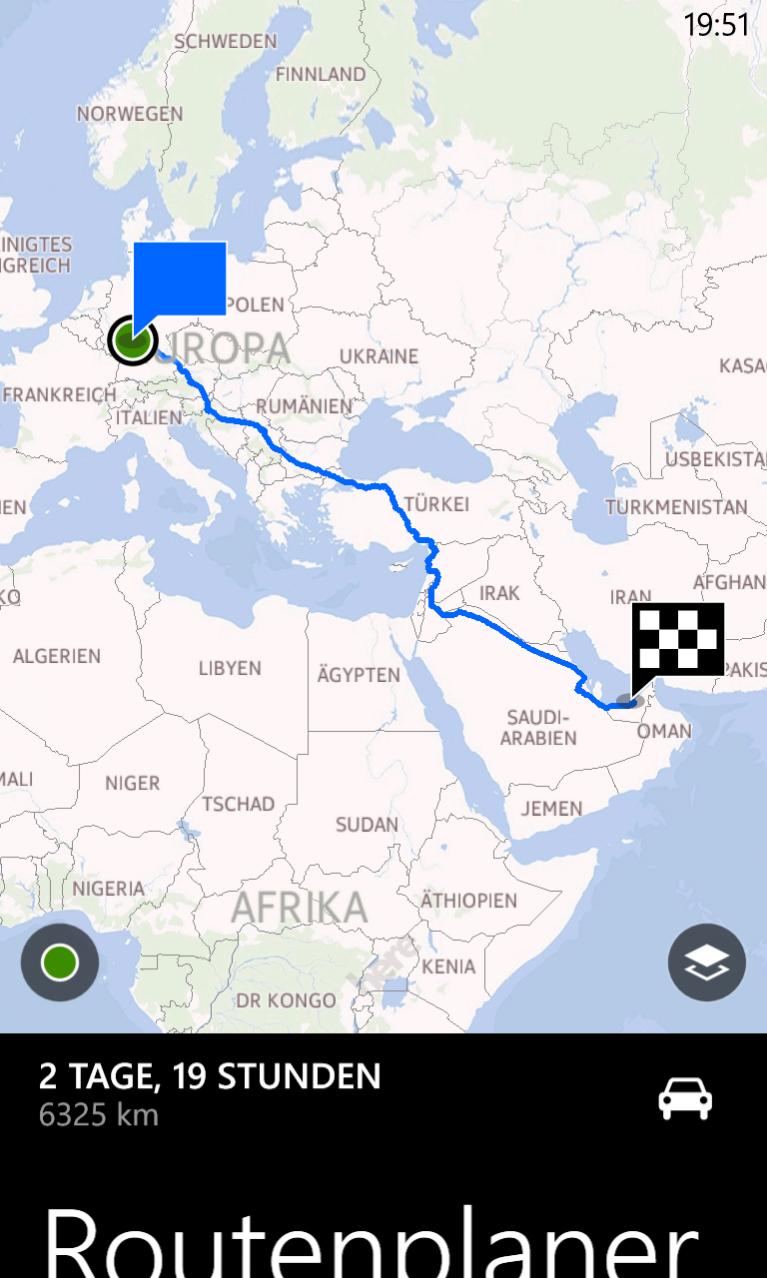
Task: Tap the car travel mode icon
Action: coord(685,1100)
